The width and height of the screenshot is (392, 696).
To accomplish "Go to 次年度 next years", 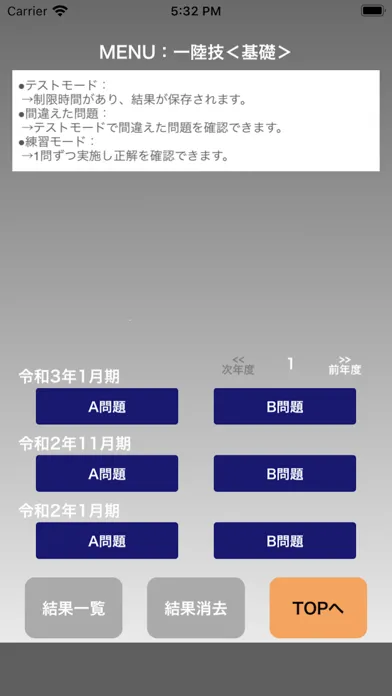I will [x=238, y=365].
